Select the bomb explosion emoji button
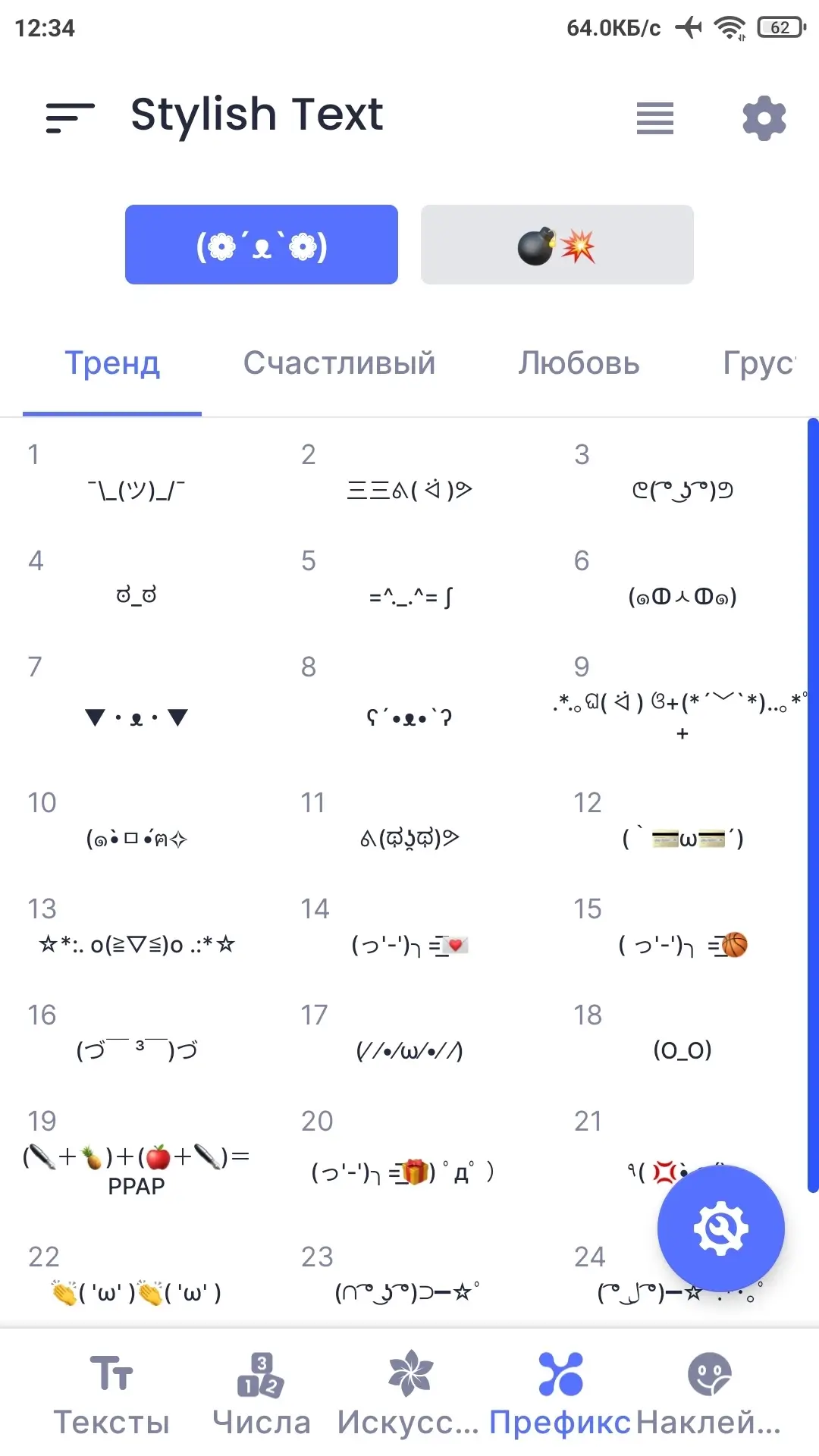Screen dimensions: 819x1456 click(557, 244)
